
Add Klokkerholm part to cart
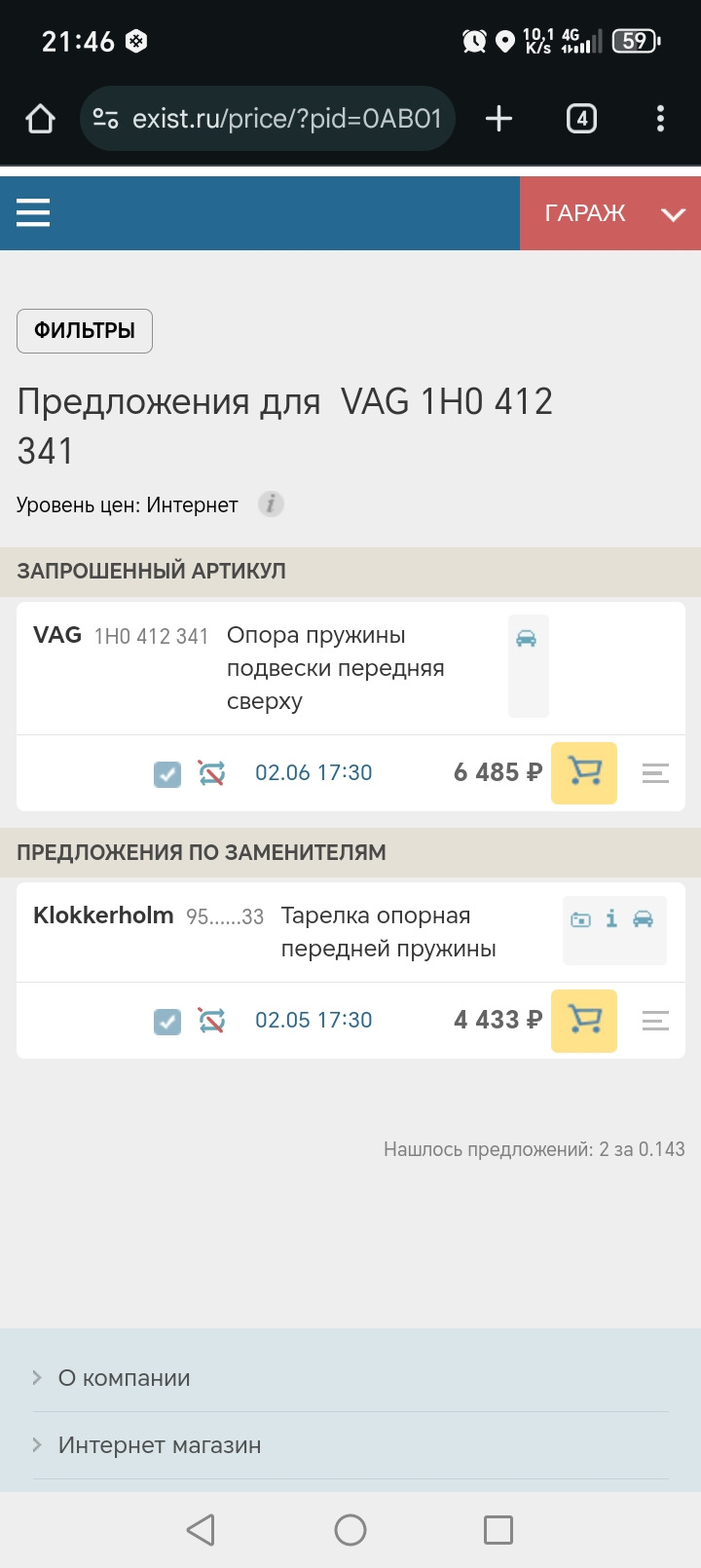coord(584,1021)
